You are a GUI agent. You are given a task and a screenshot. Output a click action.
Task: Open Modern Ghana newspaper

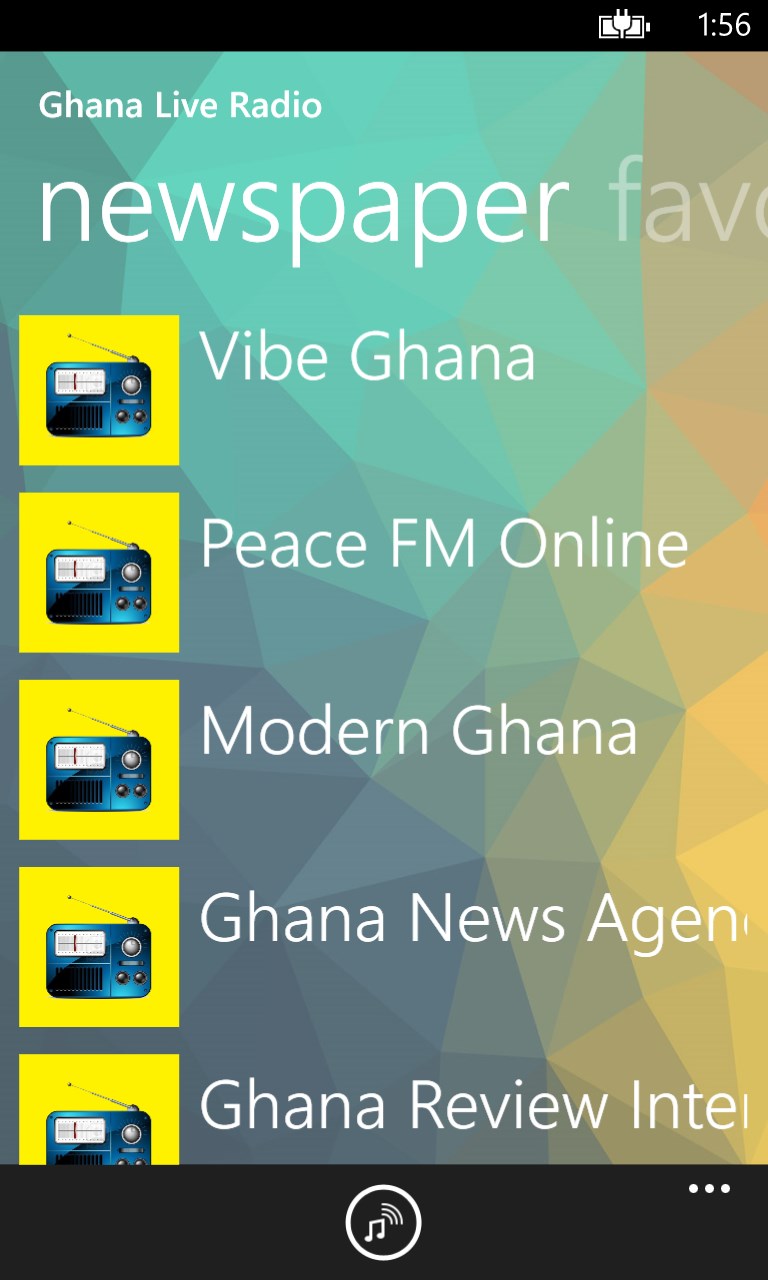(418, 730)
